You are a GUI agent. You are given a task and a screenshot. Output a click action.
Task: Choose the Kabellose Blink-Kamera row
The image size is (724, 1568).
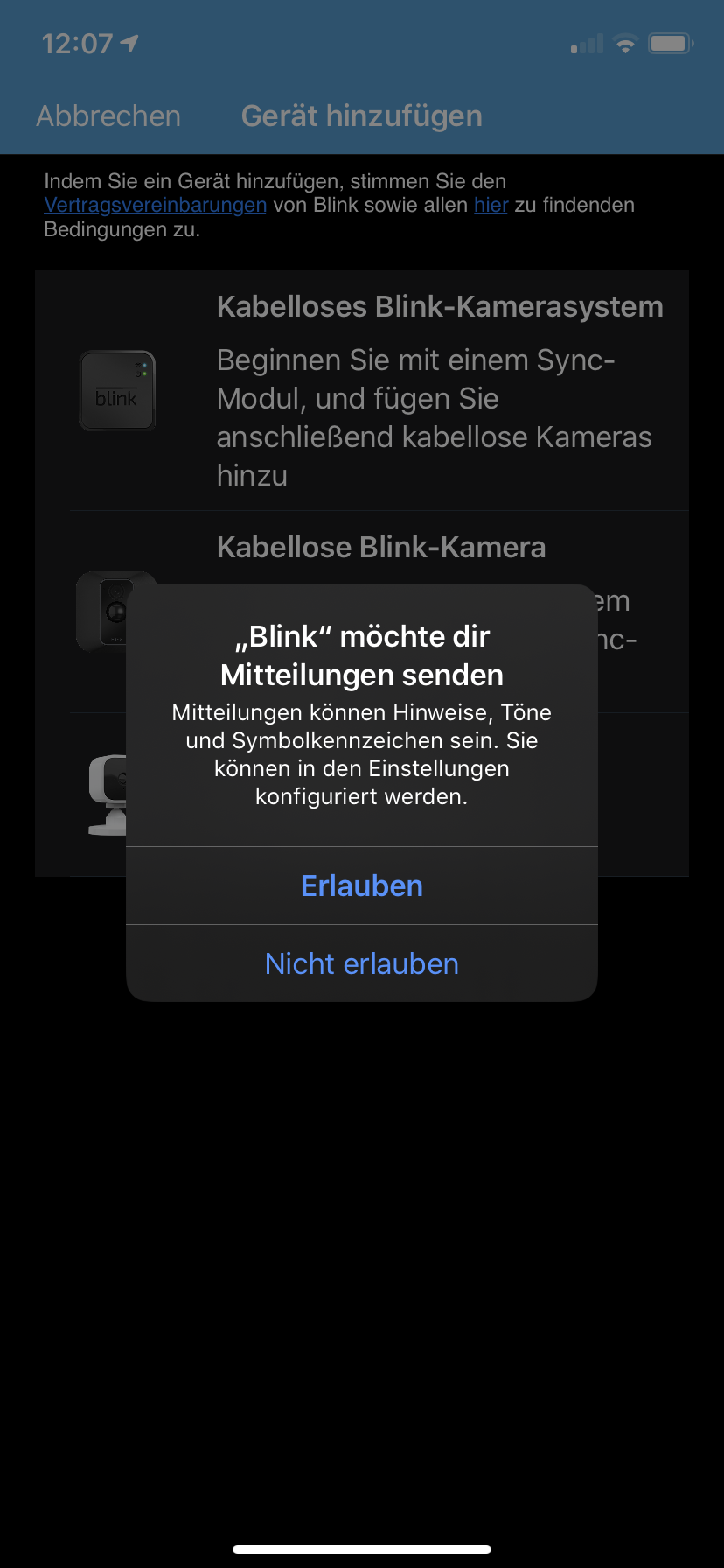pos(381,548)
